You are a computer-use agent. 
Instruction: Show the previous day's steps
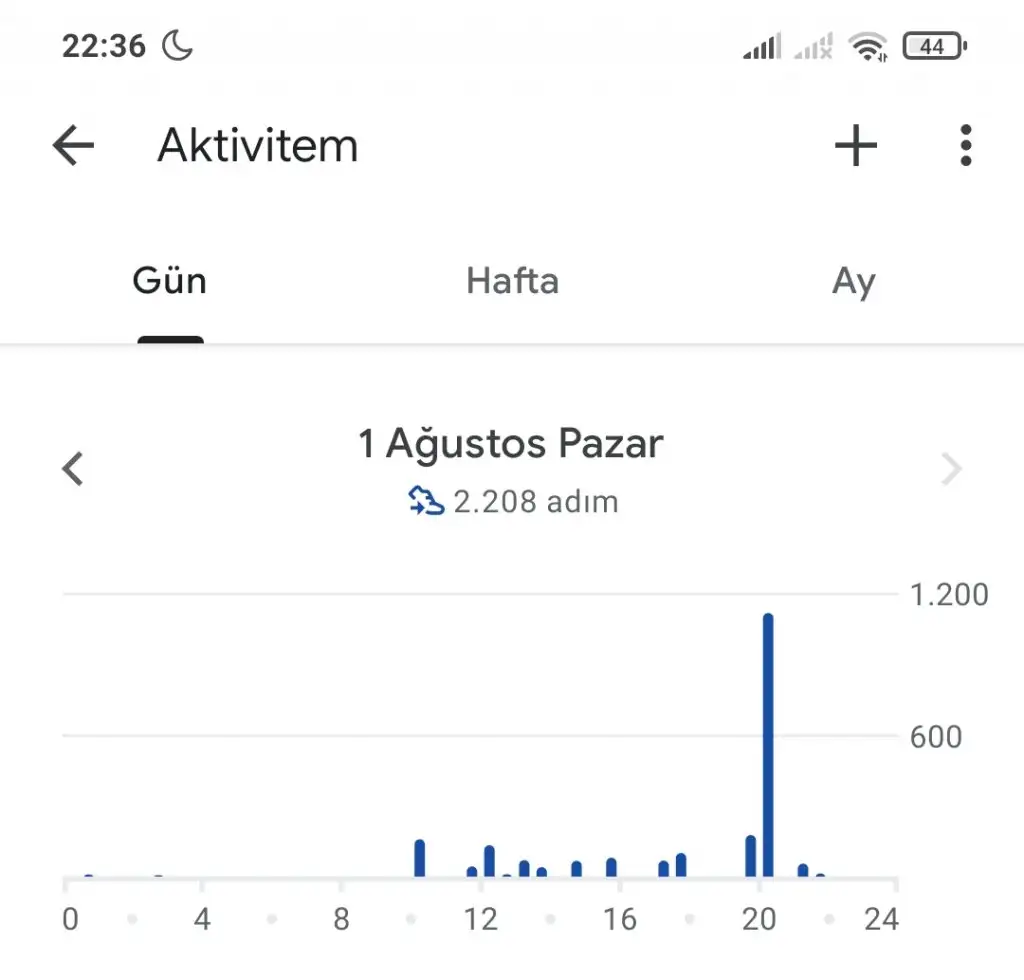click(72, 468)
